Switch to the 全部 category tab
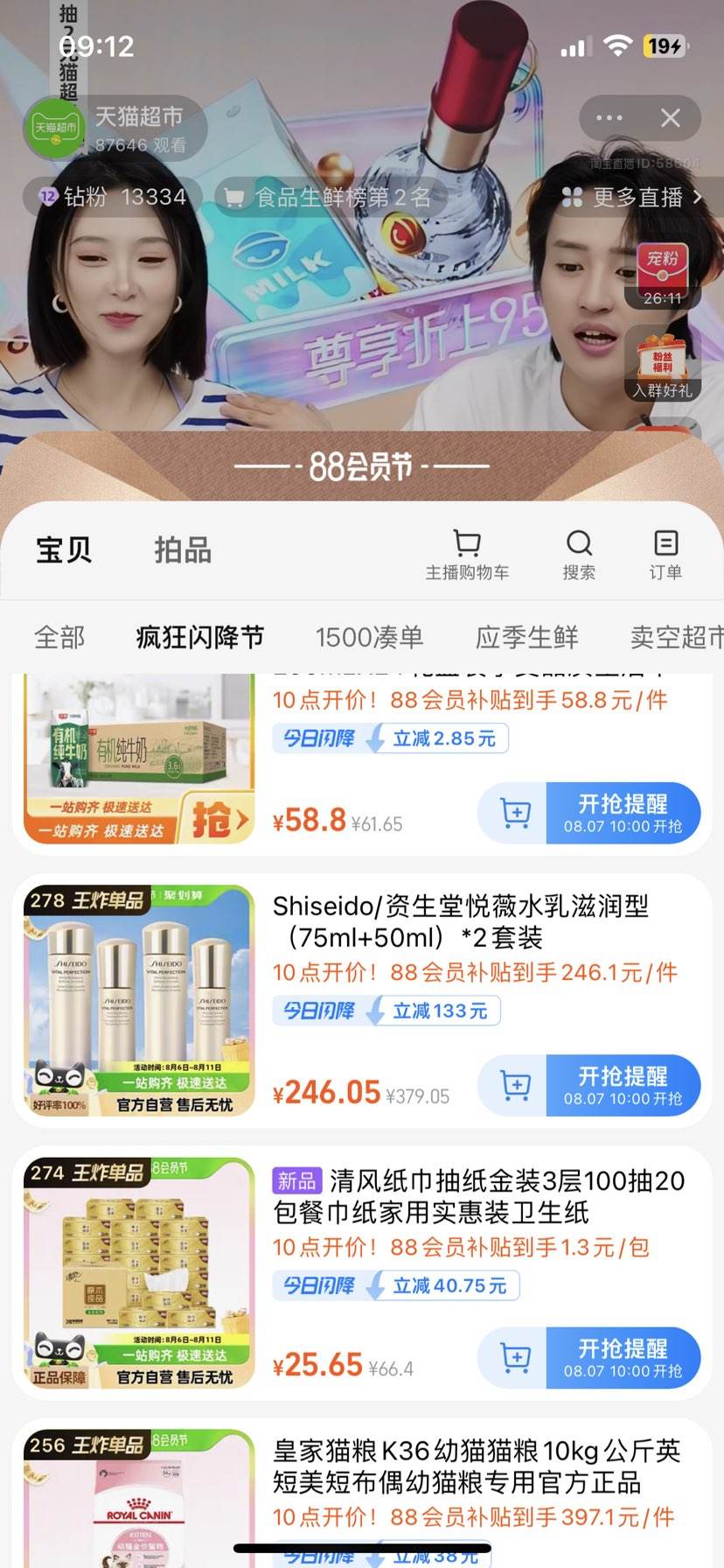 (x=59, y=638)
